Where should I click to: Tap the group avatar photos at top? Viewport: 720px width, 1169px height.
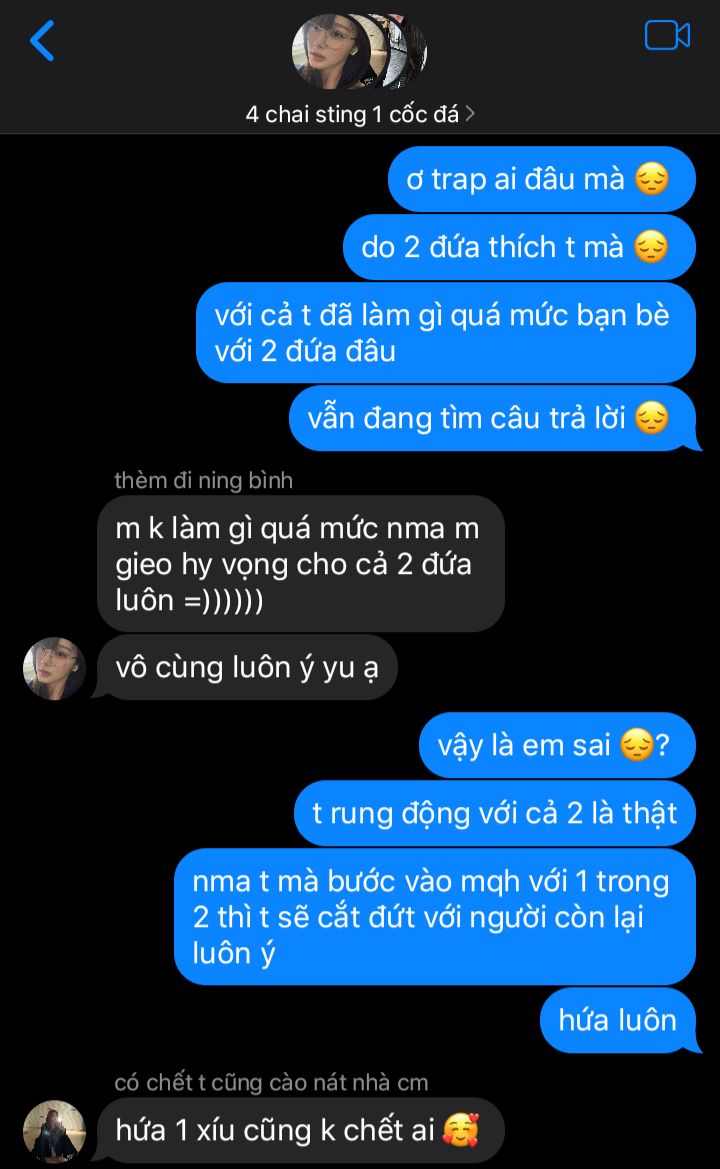[x=358, y=52]
